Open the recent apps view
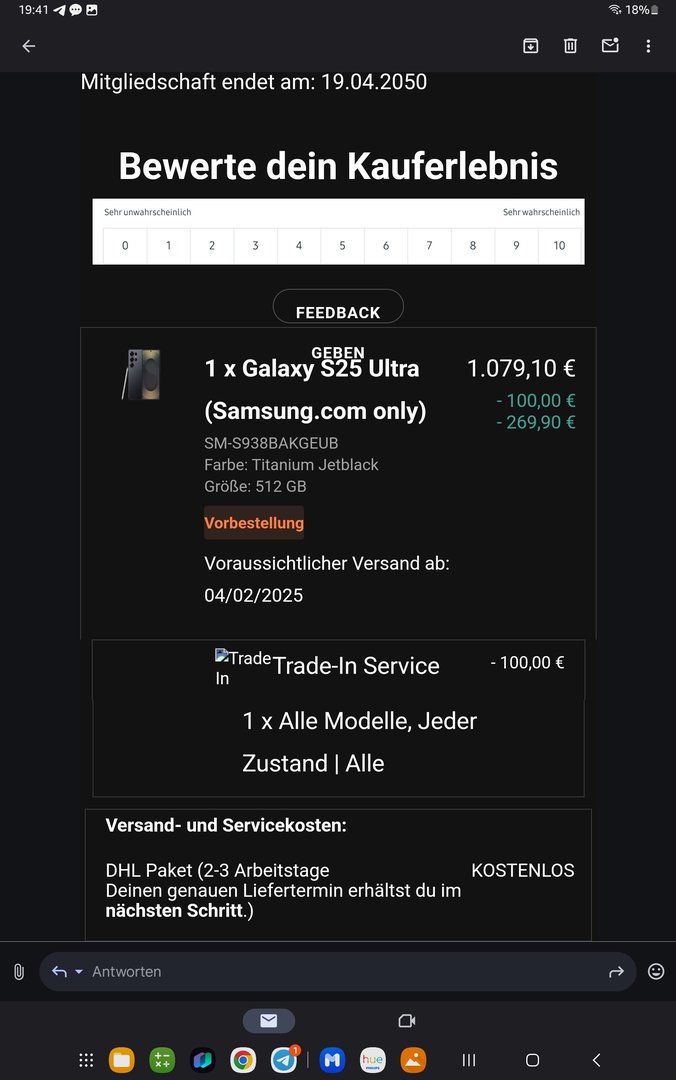 tap(468, 1060)
